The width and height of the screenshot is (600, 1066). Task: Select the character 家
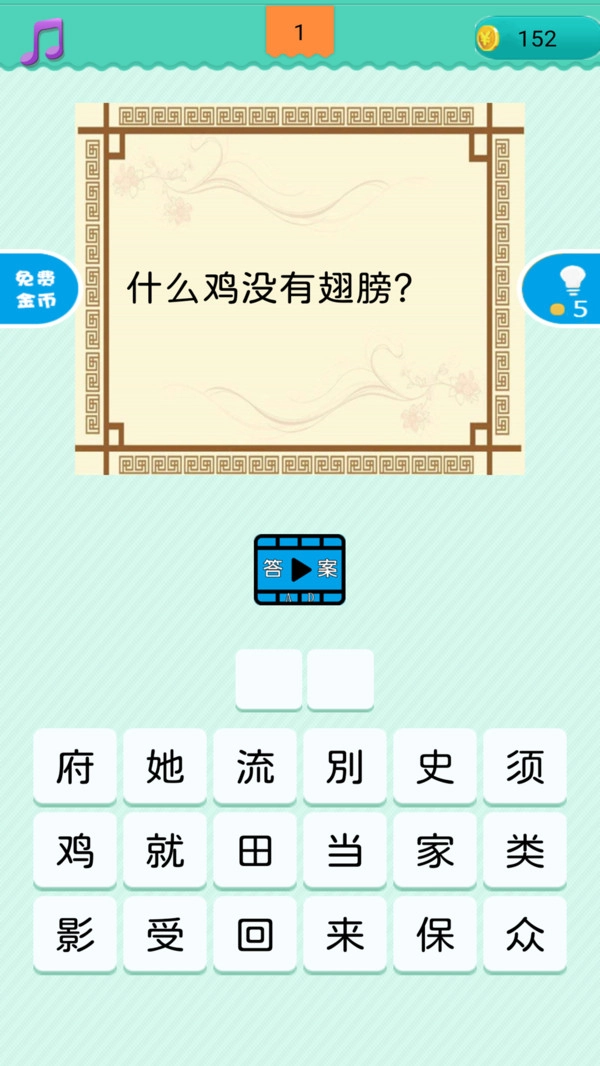point(435,851)
